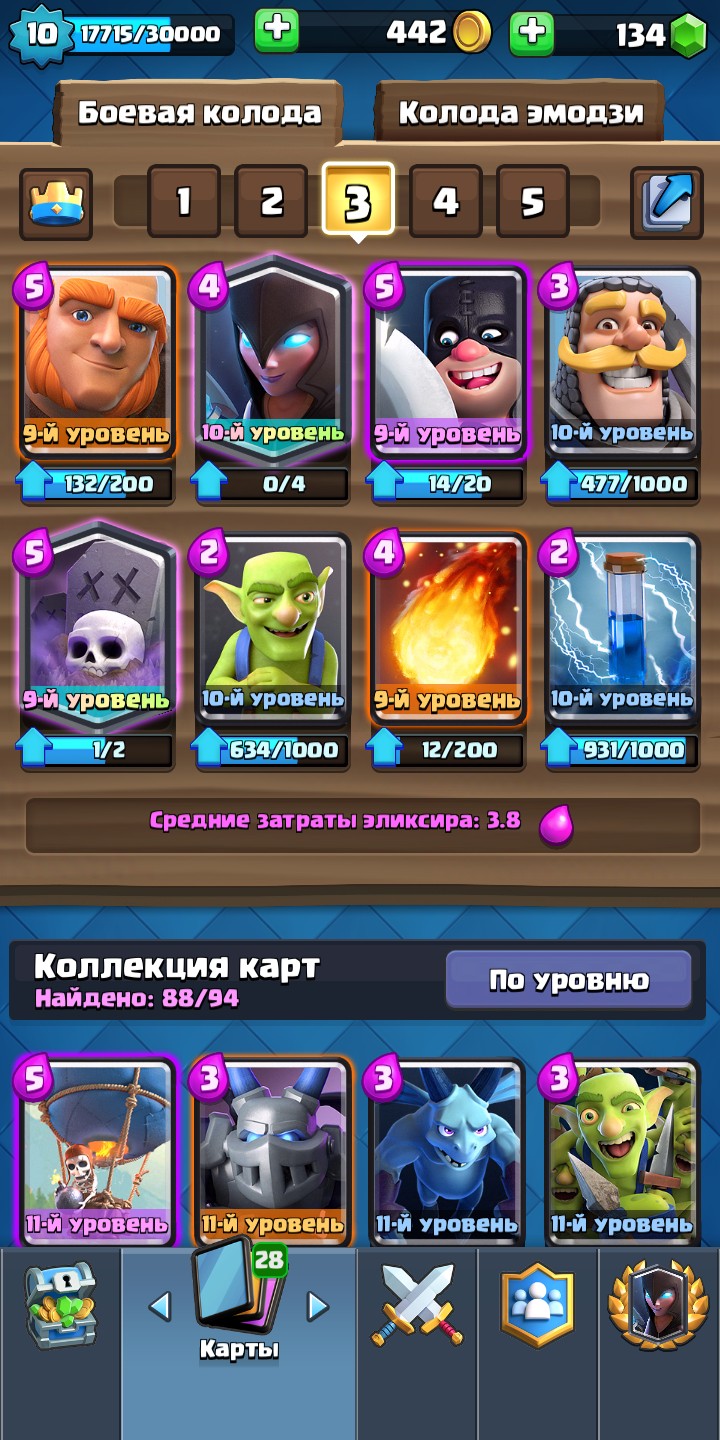Open the Giant card with 132/200 progress
Screen dimensions: 720x1440
[x=97, y=364]
